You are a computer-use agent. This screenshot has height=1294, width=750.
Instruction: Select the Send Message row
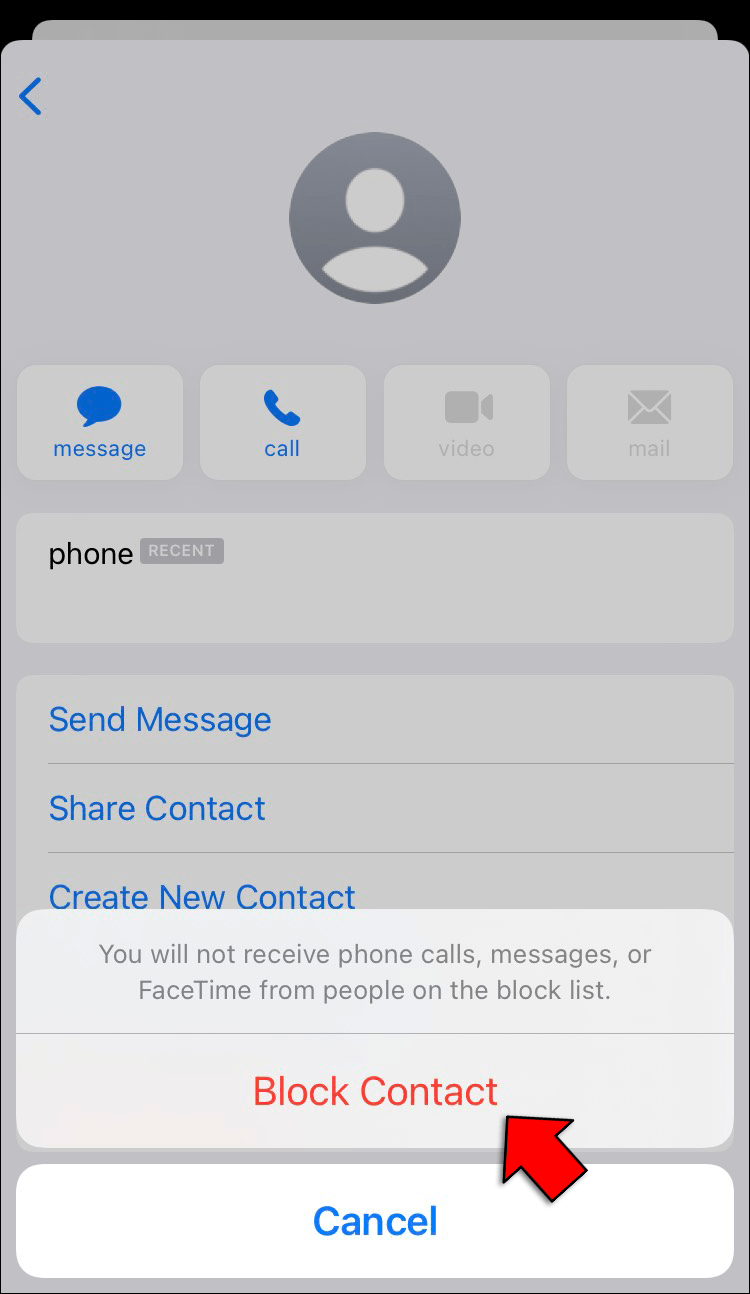pyautogui.click(x=160, y=720)
